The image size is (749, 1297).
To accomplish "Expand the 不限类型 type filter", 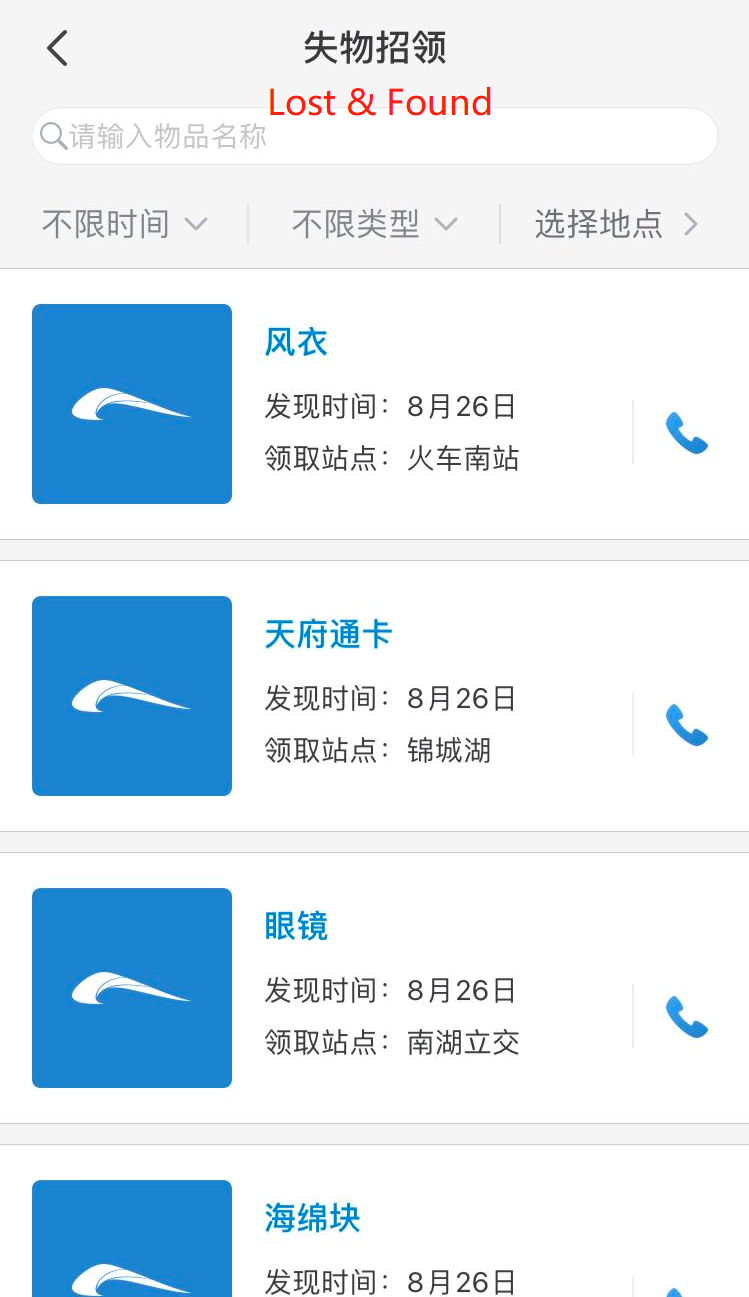I will point(374,224).
